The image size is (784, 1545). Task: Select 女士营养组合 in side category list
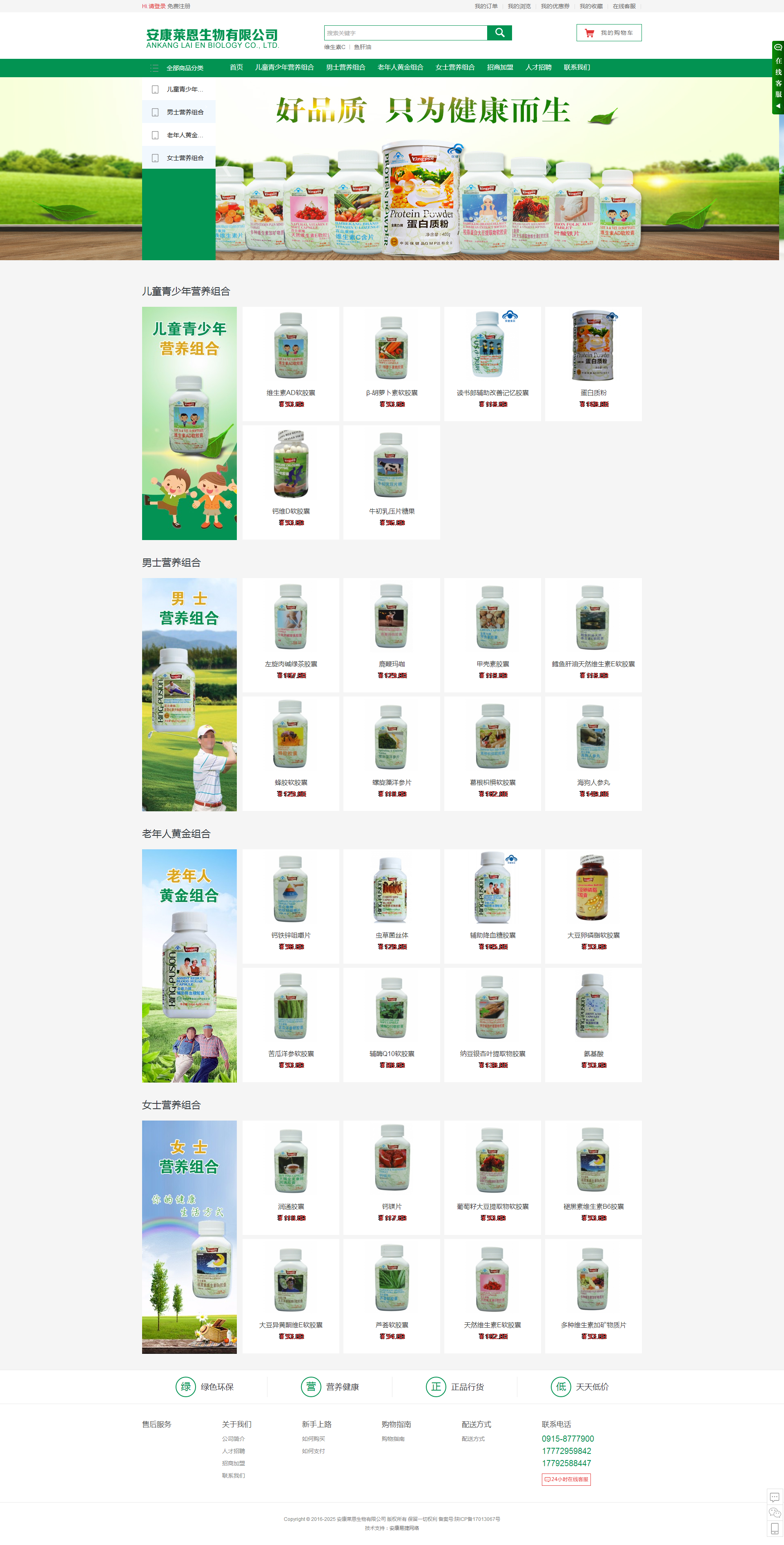185,158
